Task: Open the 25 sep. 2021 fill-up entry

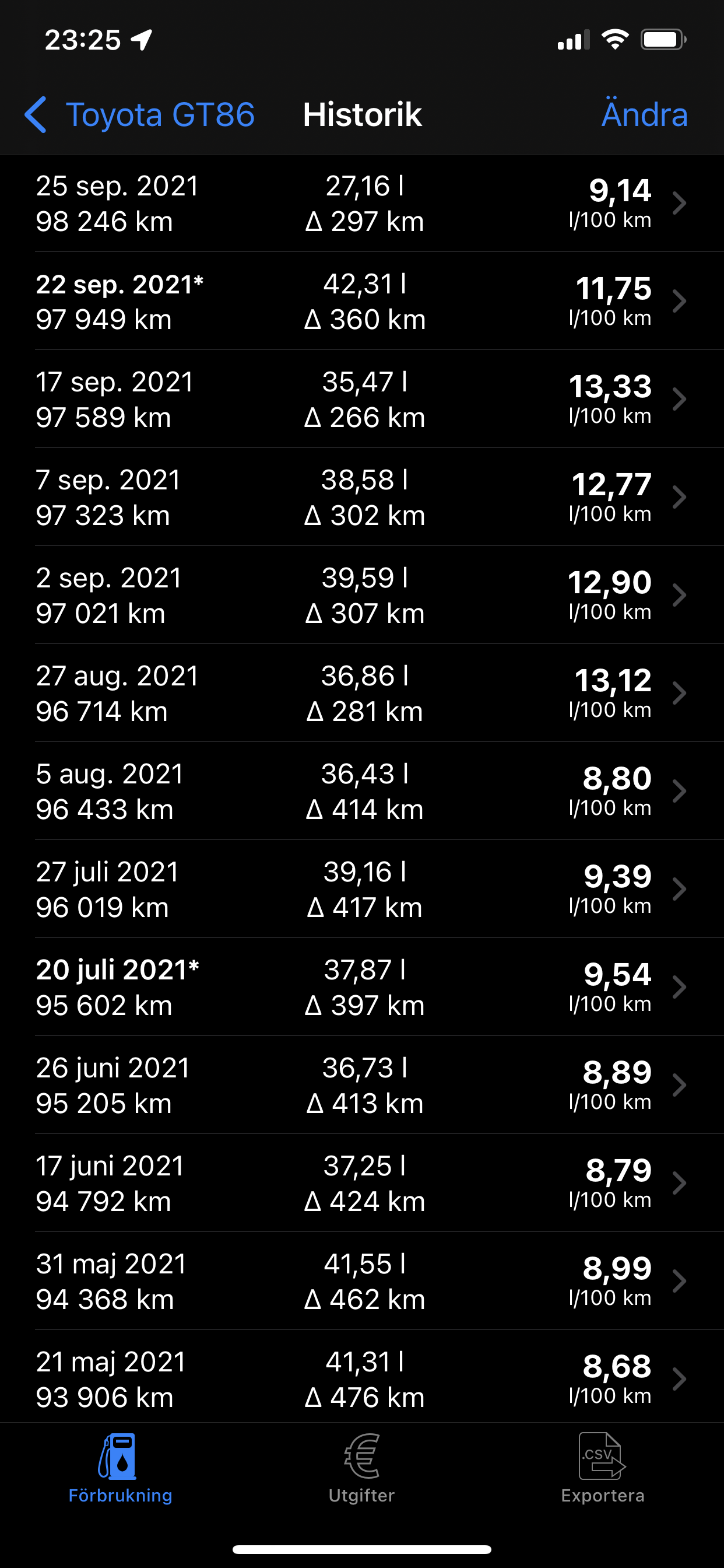Action: coord(362,204)
